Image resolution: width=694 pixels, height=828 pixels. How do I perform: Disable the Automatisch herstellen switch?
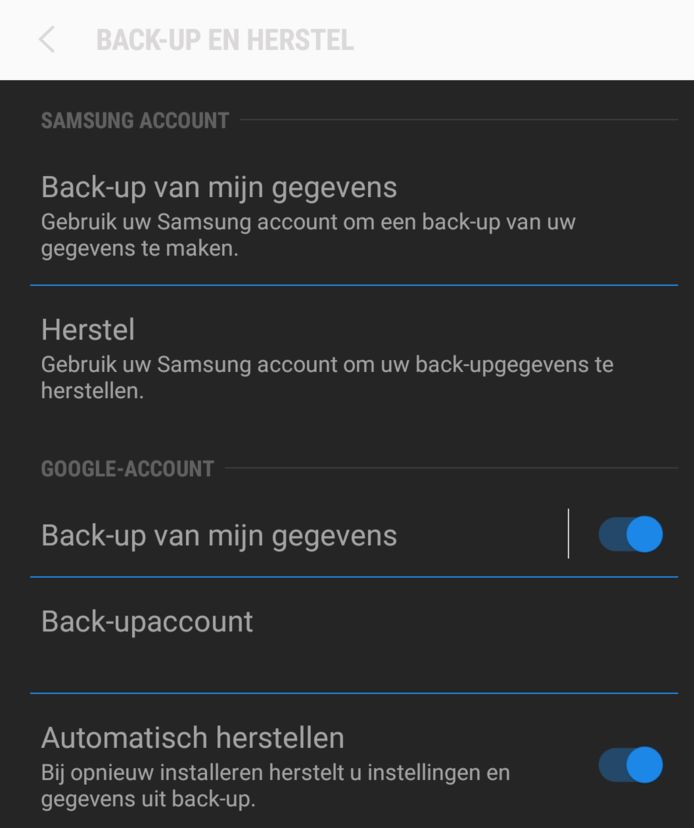click(630, 765)
